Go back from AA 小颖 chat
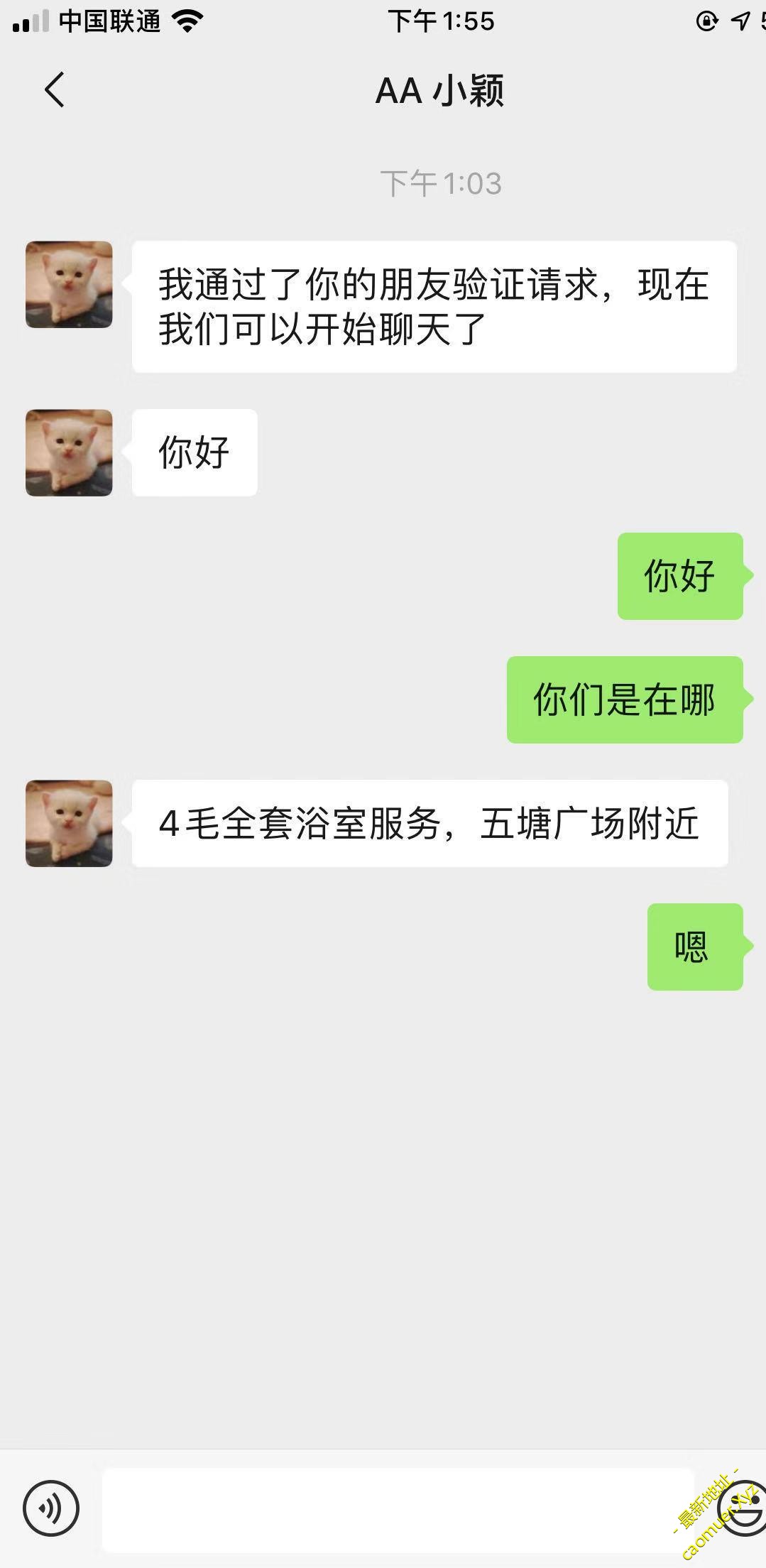The image size is (766, 1568). (54, 90)
